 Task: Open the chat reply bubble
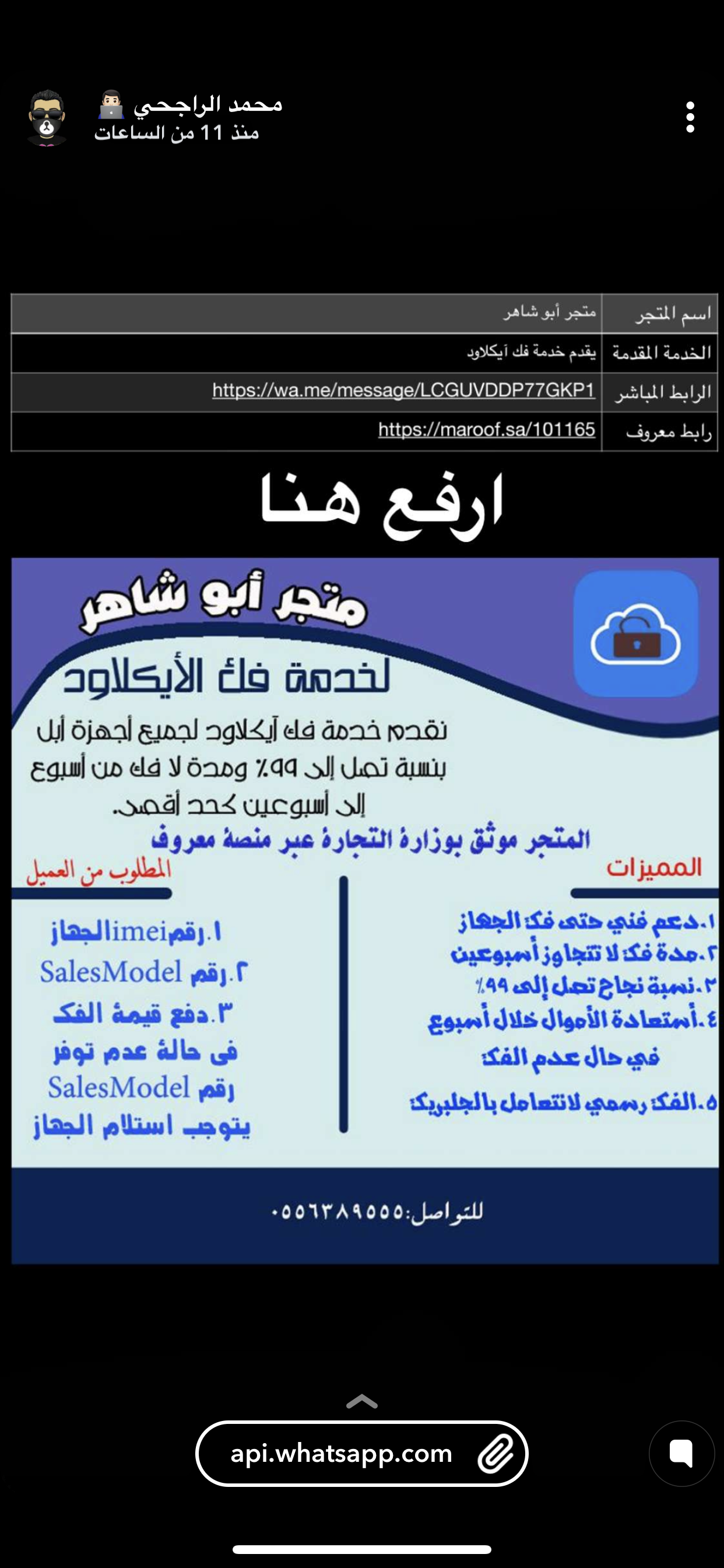click(681, 1454)
